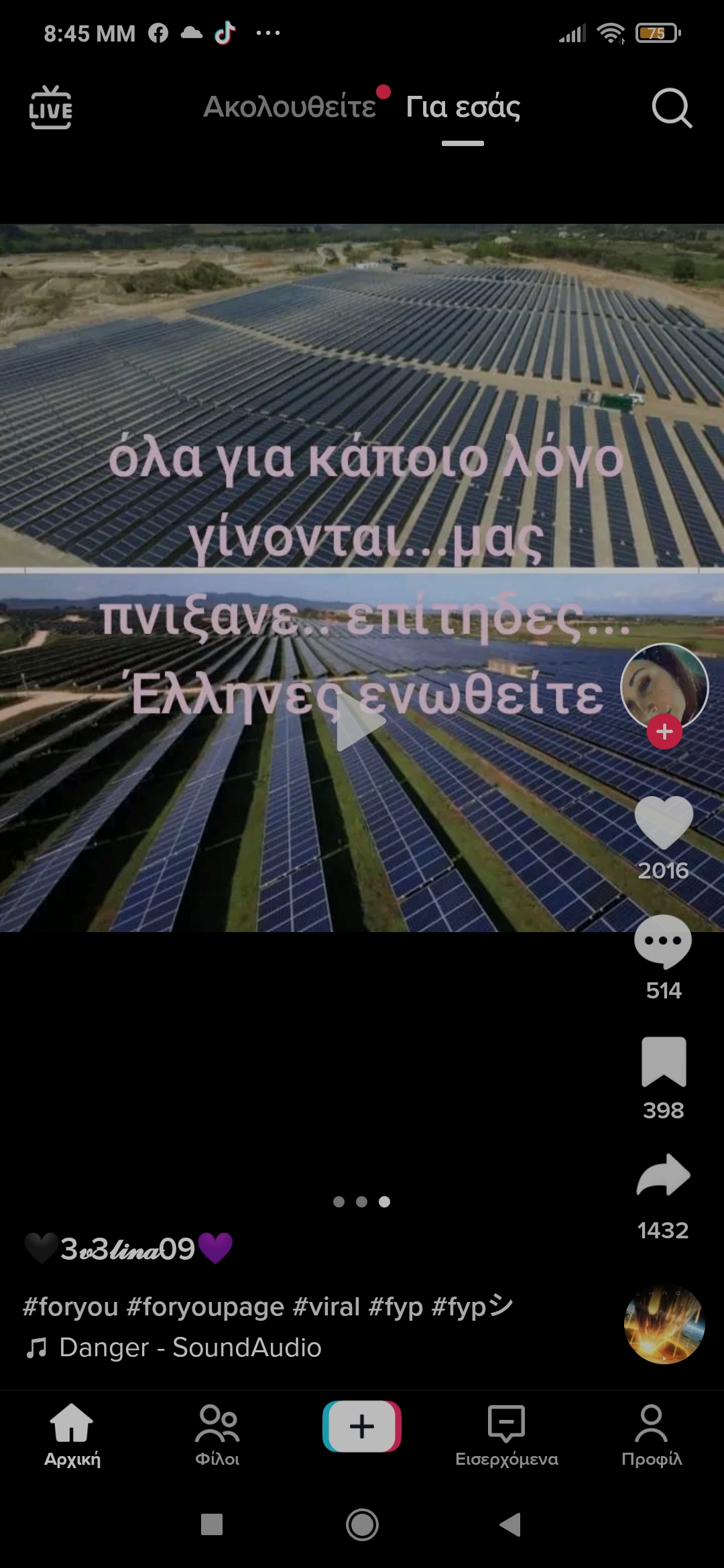This screenshot has height=1568, width=724.
Task: Open the comments bubble
Action: [663, 941]
